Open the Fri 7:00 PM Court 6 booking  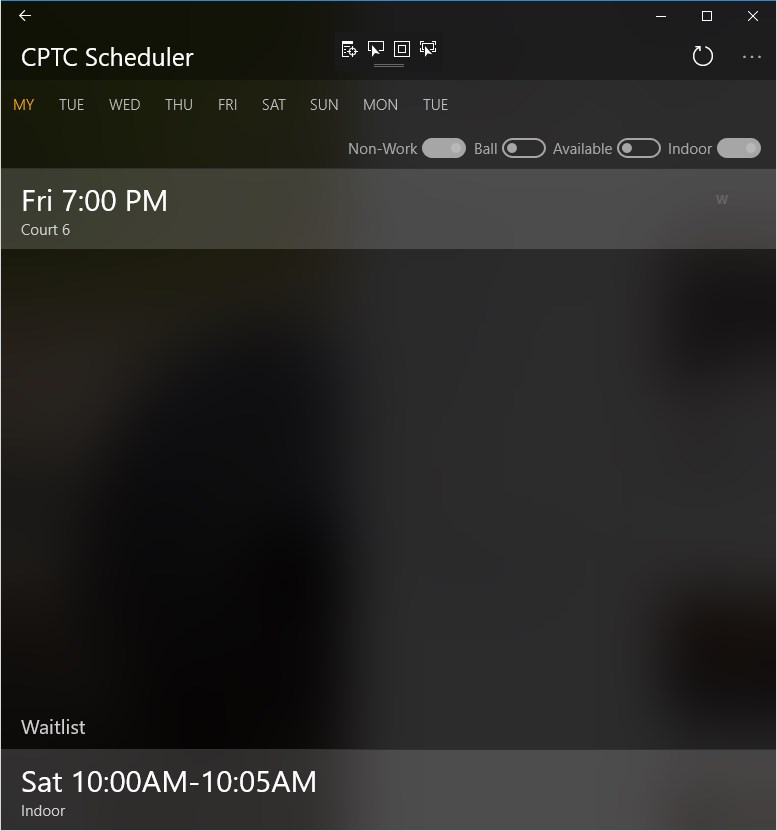[x=388, y=209]
